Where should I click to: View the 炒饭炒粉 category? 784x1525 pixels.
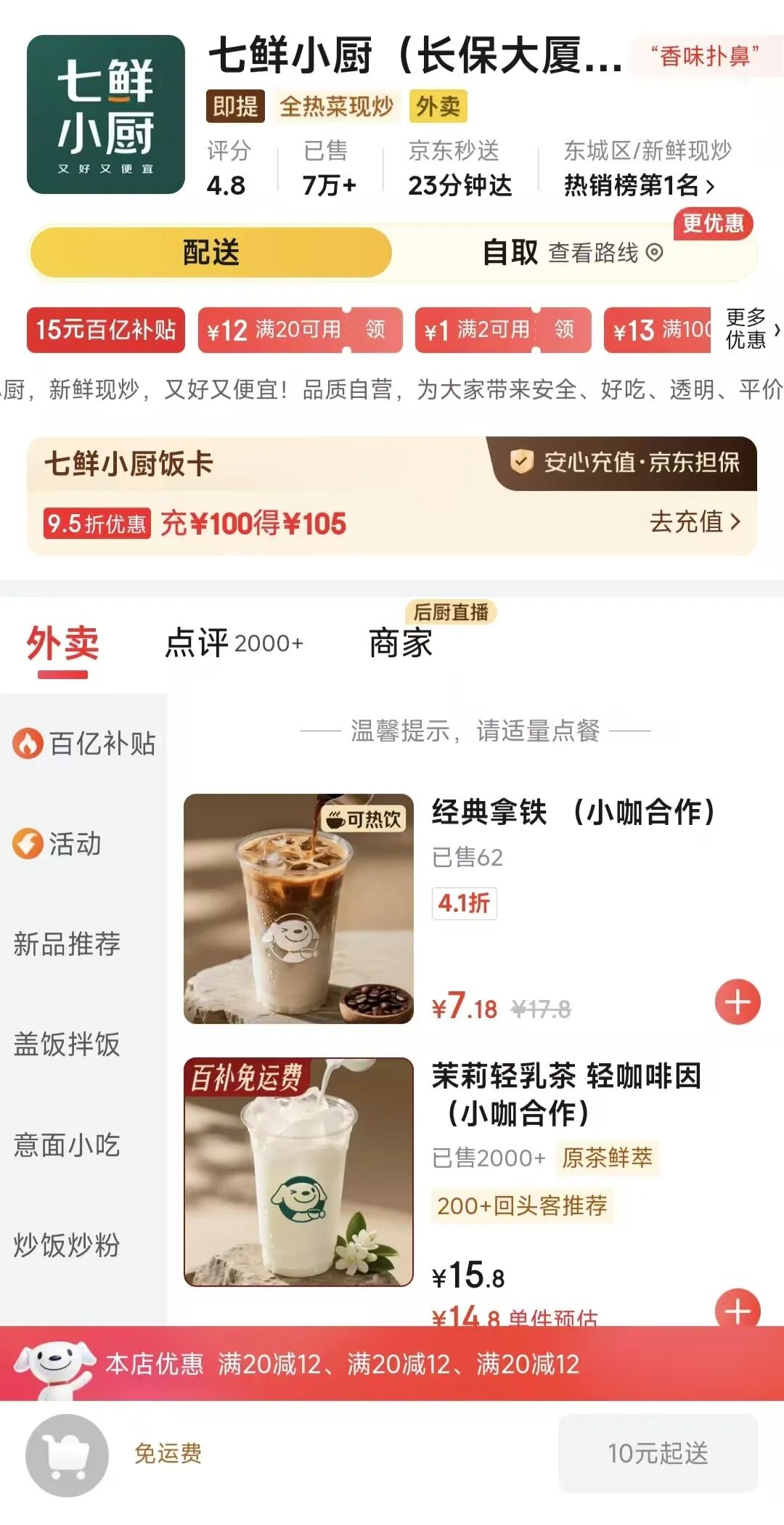point(67,1245)
